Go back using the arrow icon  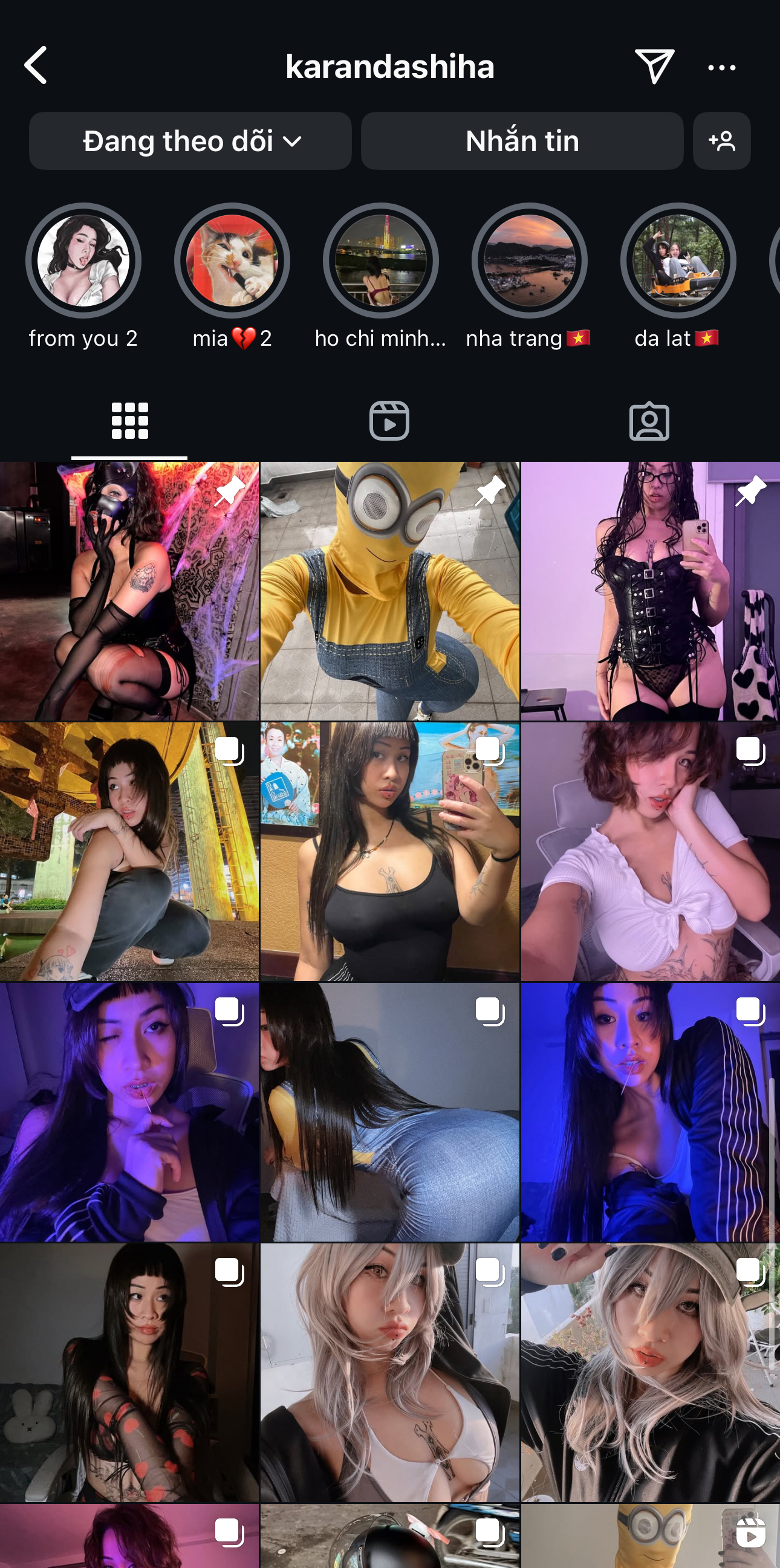pyautogui.click(x=36, y=65)
